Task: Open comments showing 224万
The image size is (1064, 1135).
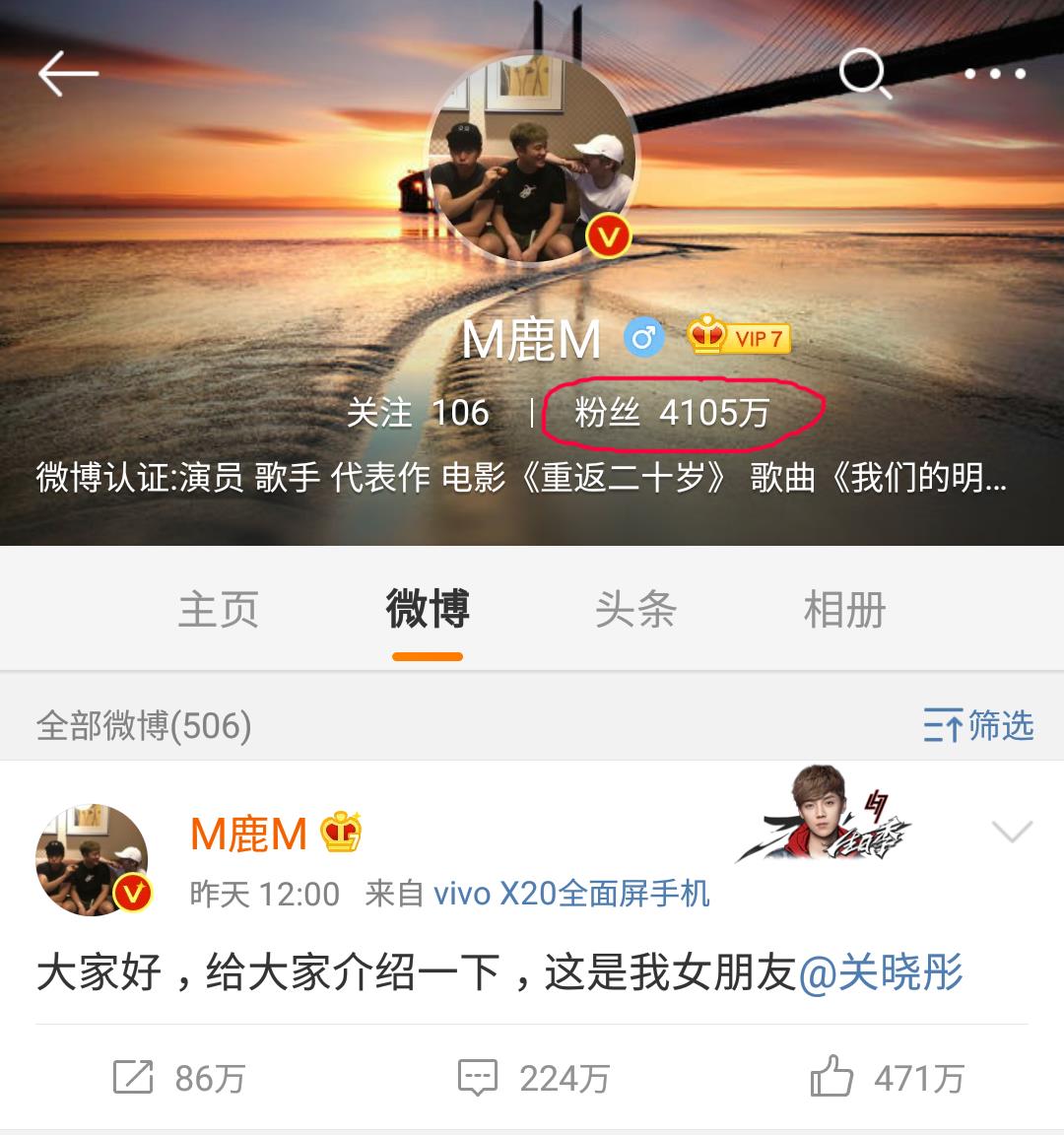Action: point(533,1078)
